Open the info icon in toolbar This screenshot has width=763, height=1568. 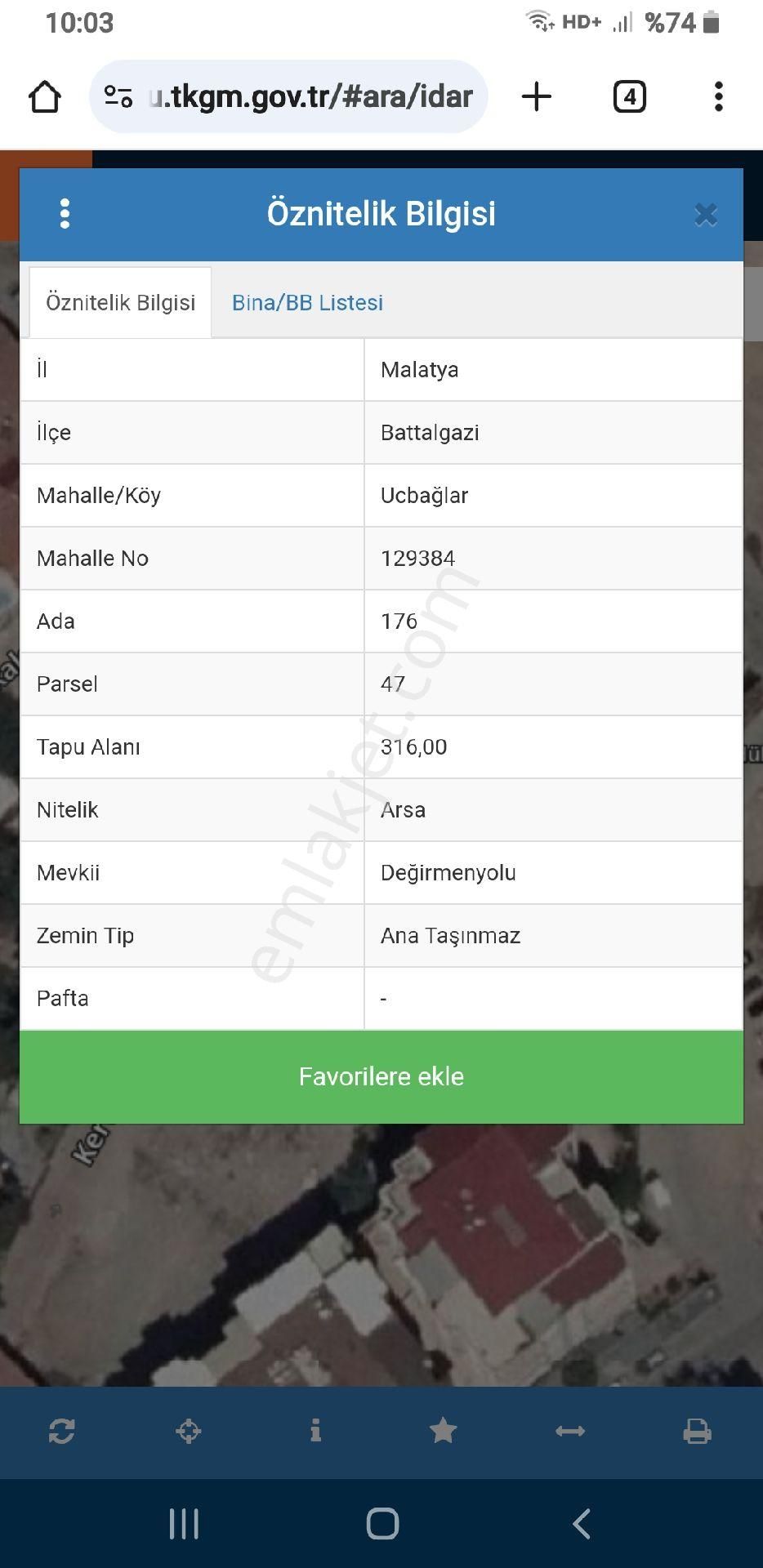point(315,1431)
